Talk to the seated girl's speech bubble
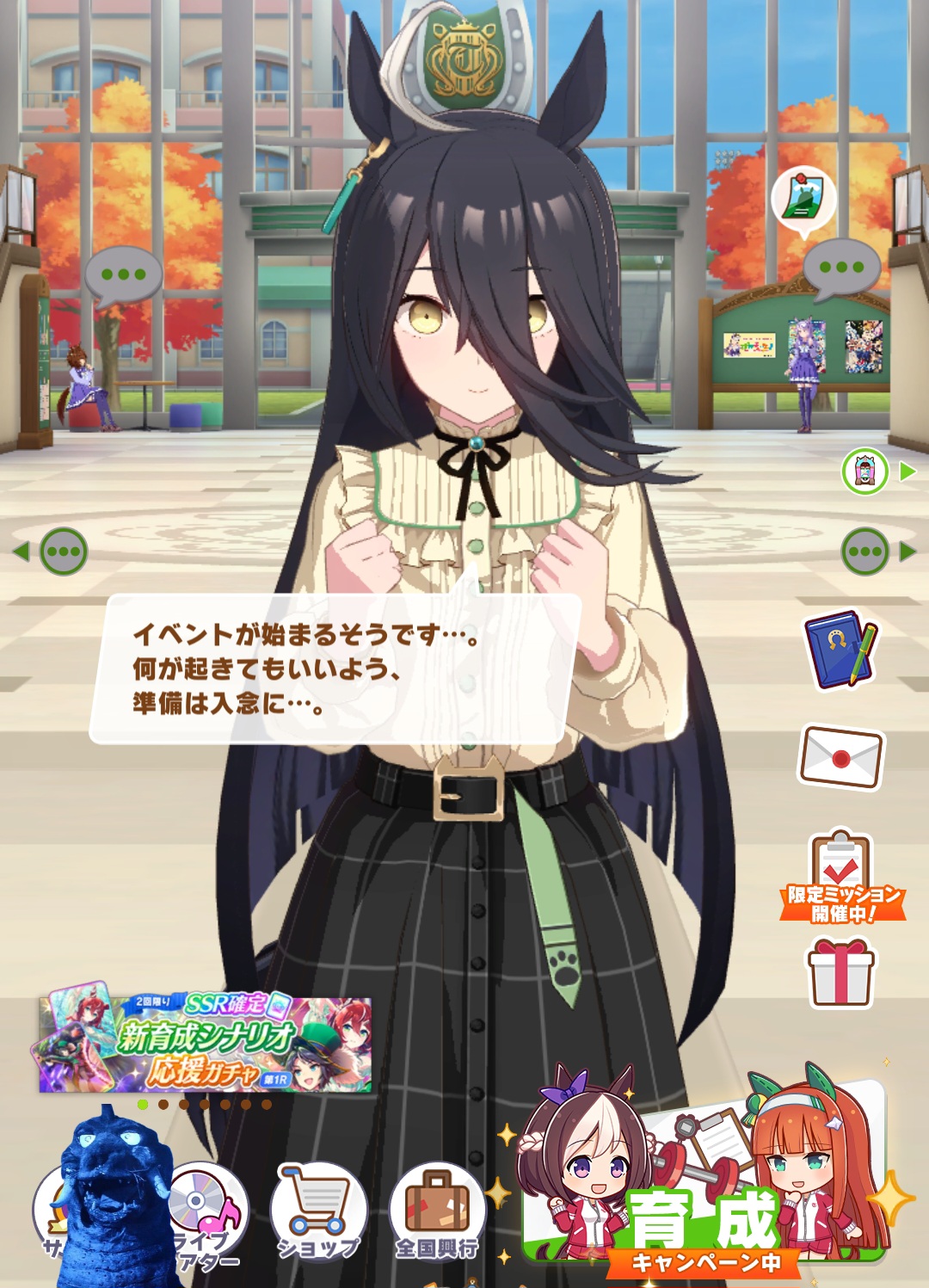The width and height of the screenshot is (929, 1288). pyautogui.click(x=124, y=276)
